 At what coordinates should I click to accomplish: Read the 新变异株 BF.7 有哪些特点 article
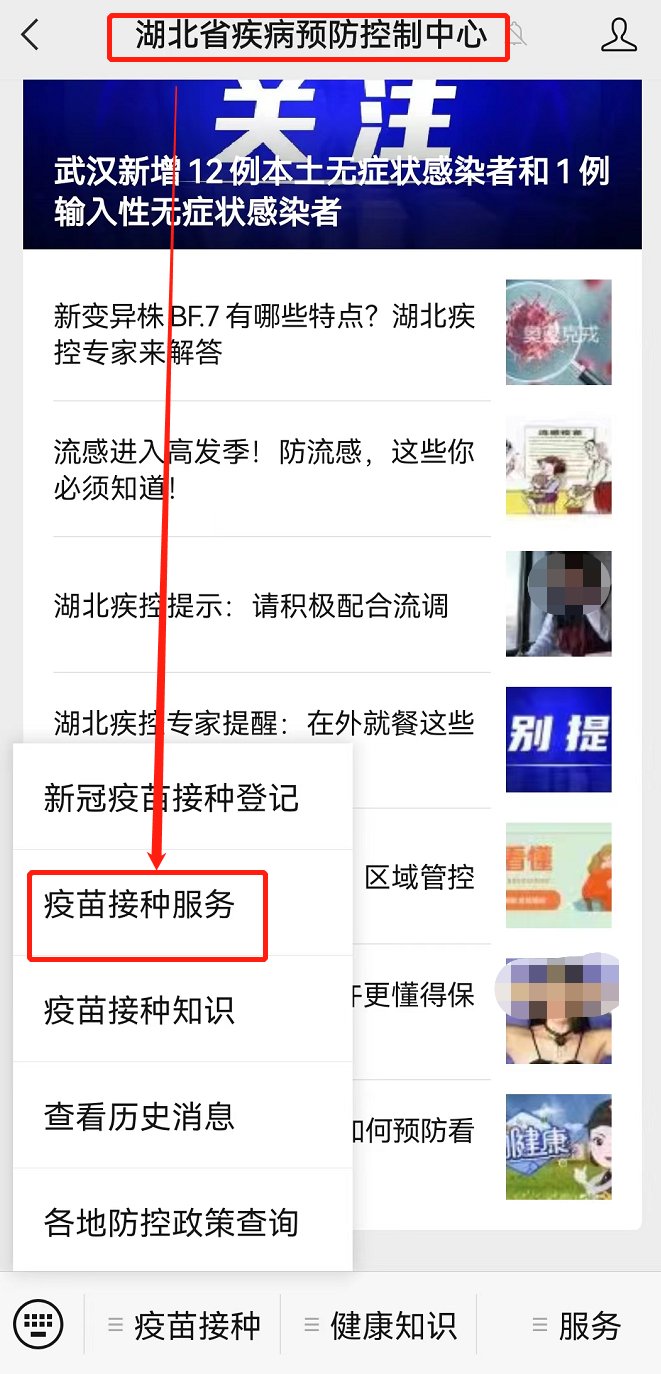(x=265, y=334)
